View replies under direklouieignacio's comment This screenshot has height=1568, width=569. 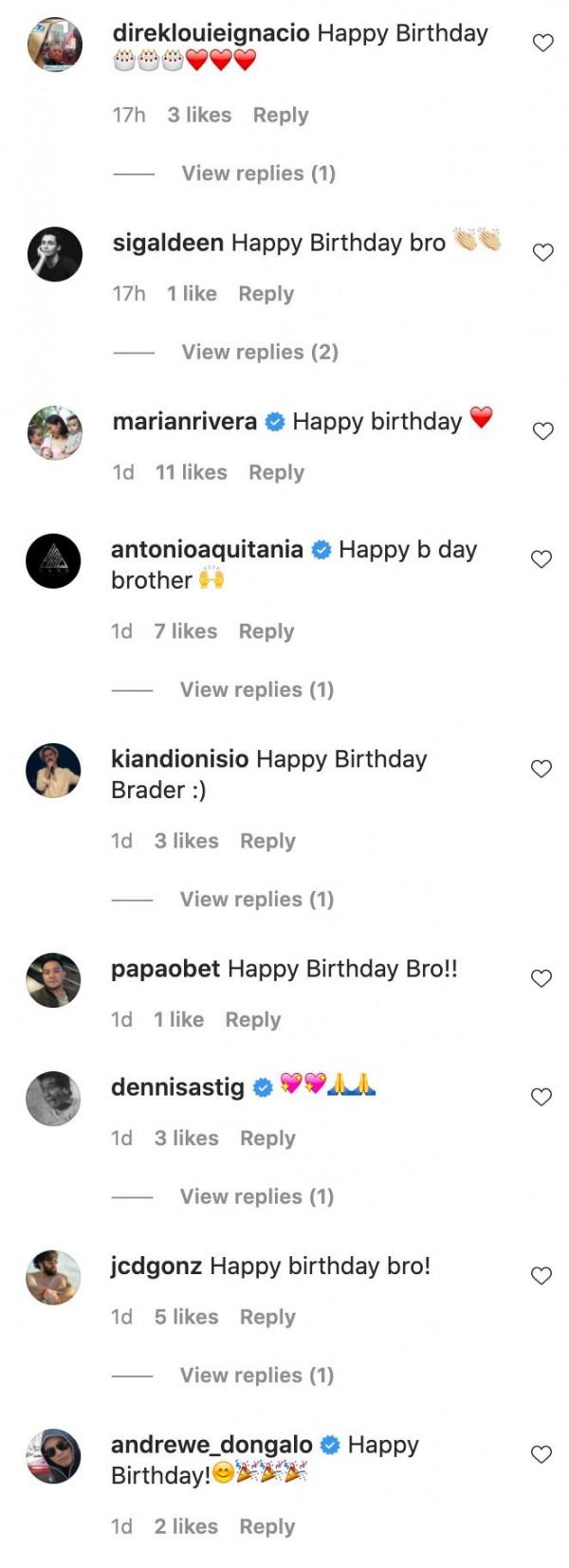point(258,173)
